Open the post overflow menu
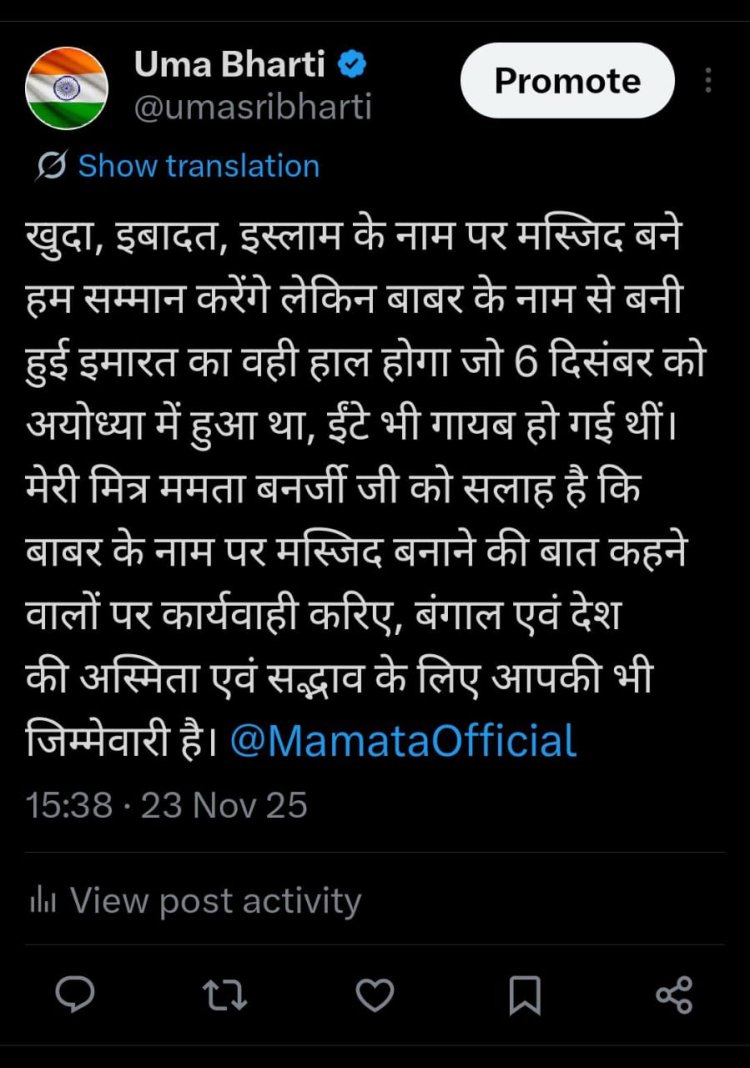 point(709,81)
